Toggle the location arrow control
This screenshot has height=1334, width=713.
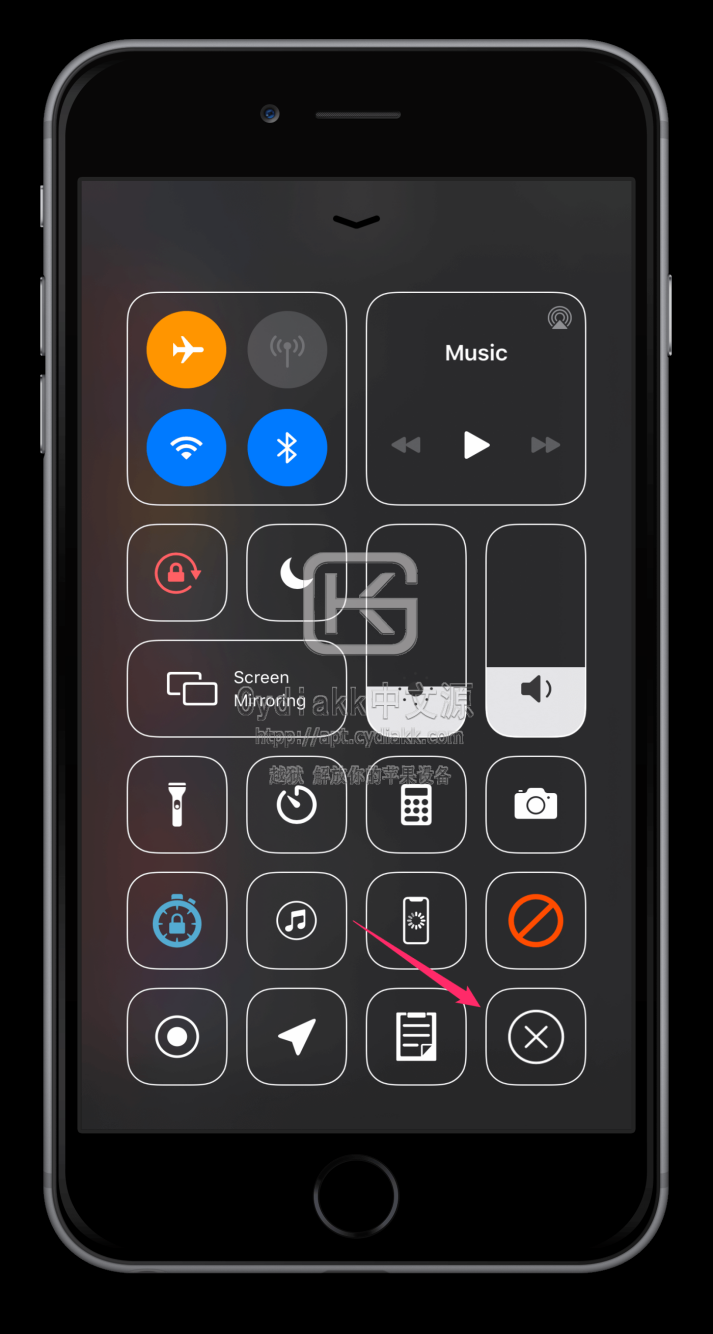296,1037
